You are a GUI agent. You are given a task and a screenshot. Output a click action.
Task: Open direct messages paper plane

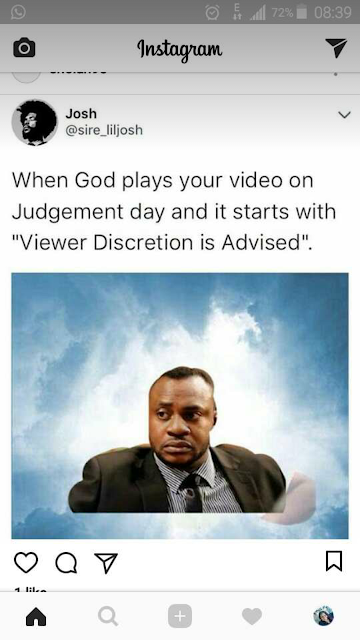click(x=336, y=48)
